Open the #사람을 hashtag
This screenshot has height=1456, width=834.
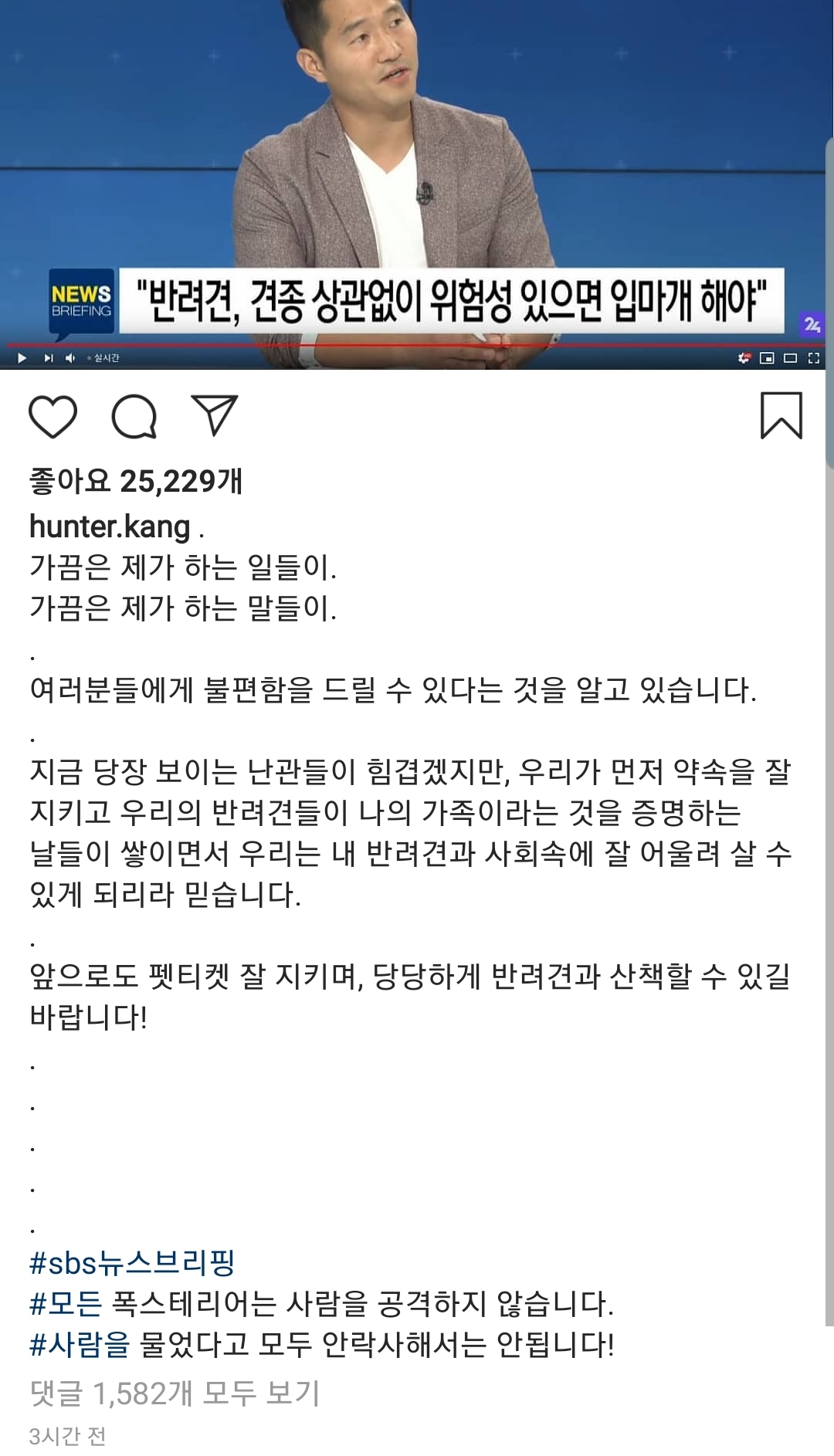[80, 1345]
